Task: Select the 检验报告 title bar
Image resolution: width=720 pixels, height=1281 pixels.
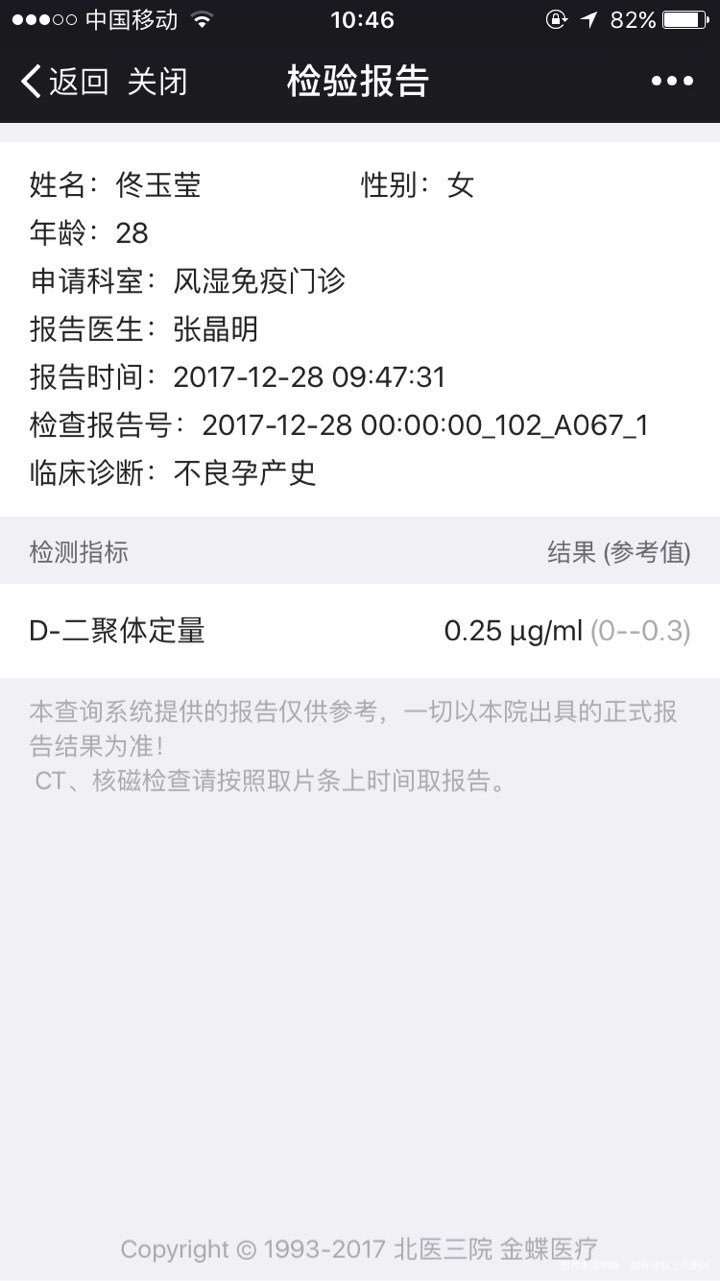Action: pyautogui.click(x=360, y=80)
